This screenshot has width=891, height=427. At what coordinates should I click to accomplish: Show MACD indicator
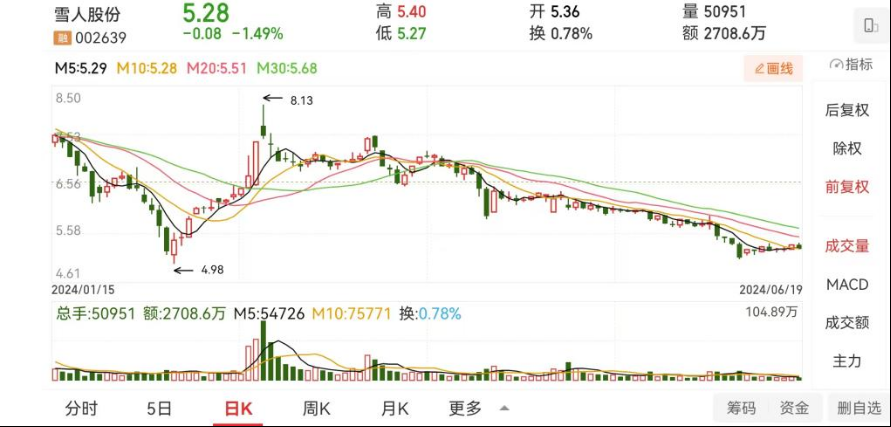coord(847,285)
